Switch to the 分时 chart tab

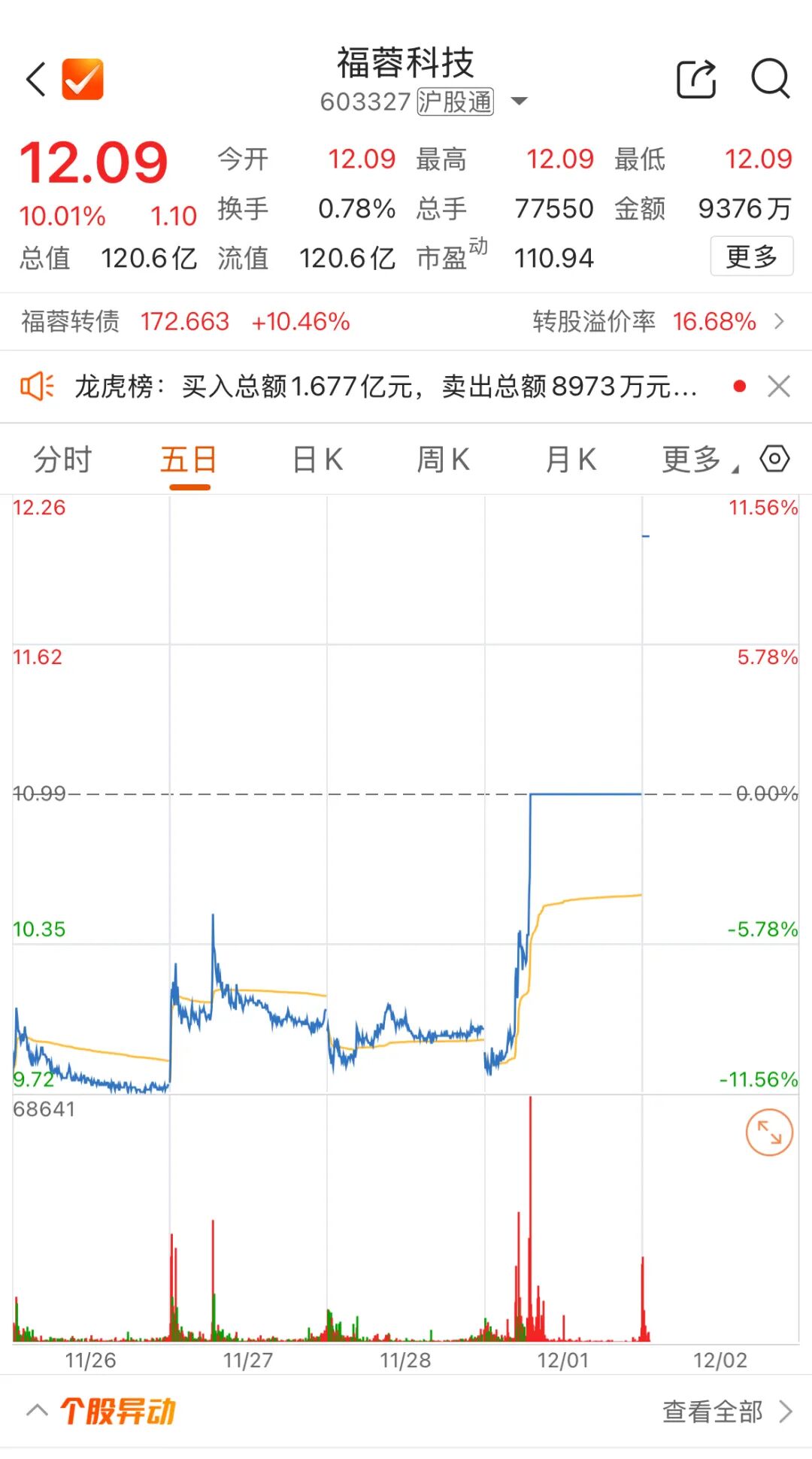pyautogui.click(x=62, y=460)
